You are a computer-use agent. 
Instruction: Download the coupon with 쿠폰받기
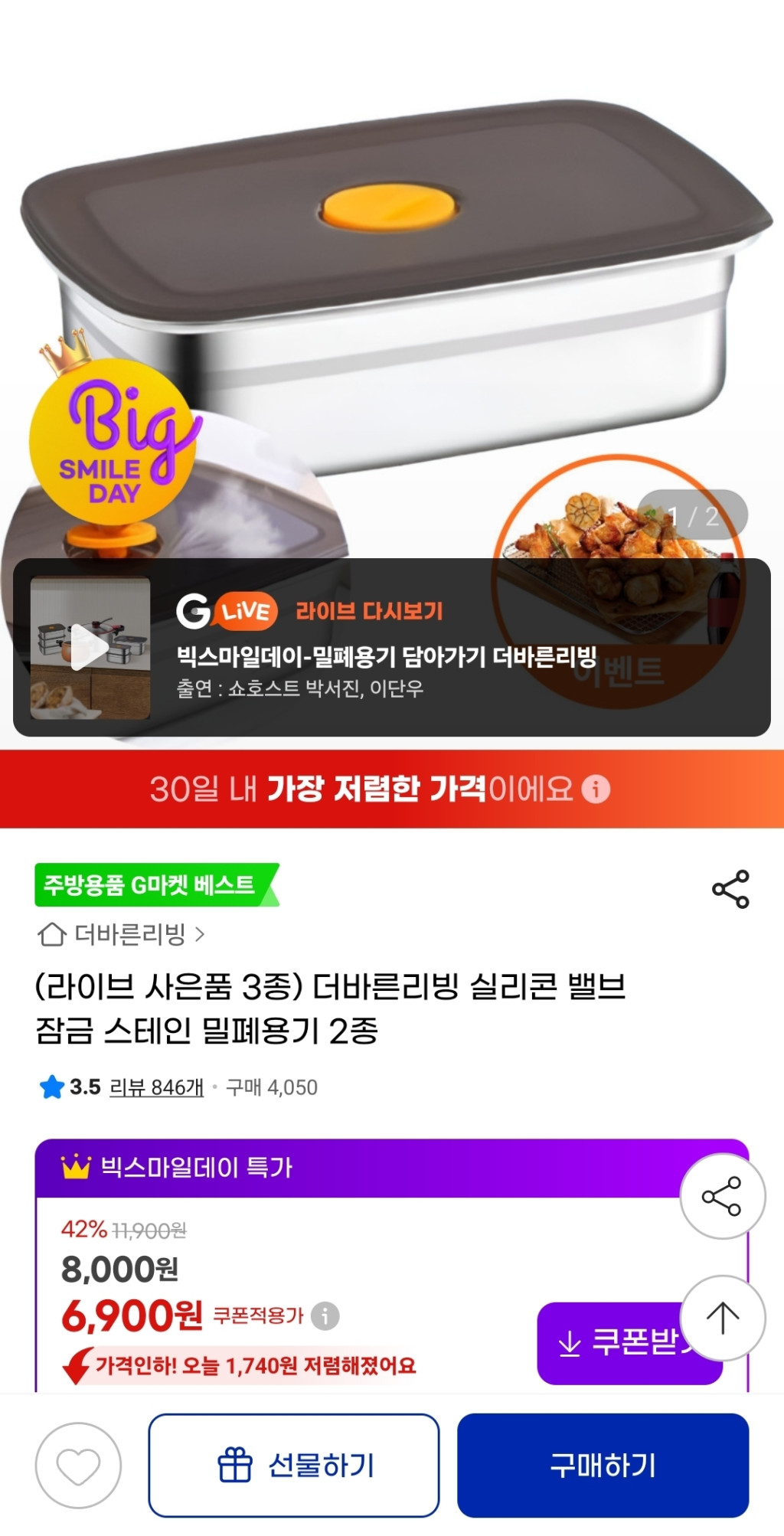(x=612, y=1343)
